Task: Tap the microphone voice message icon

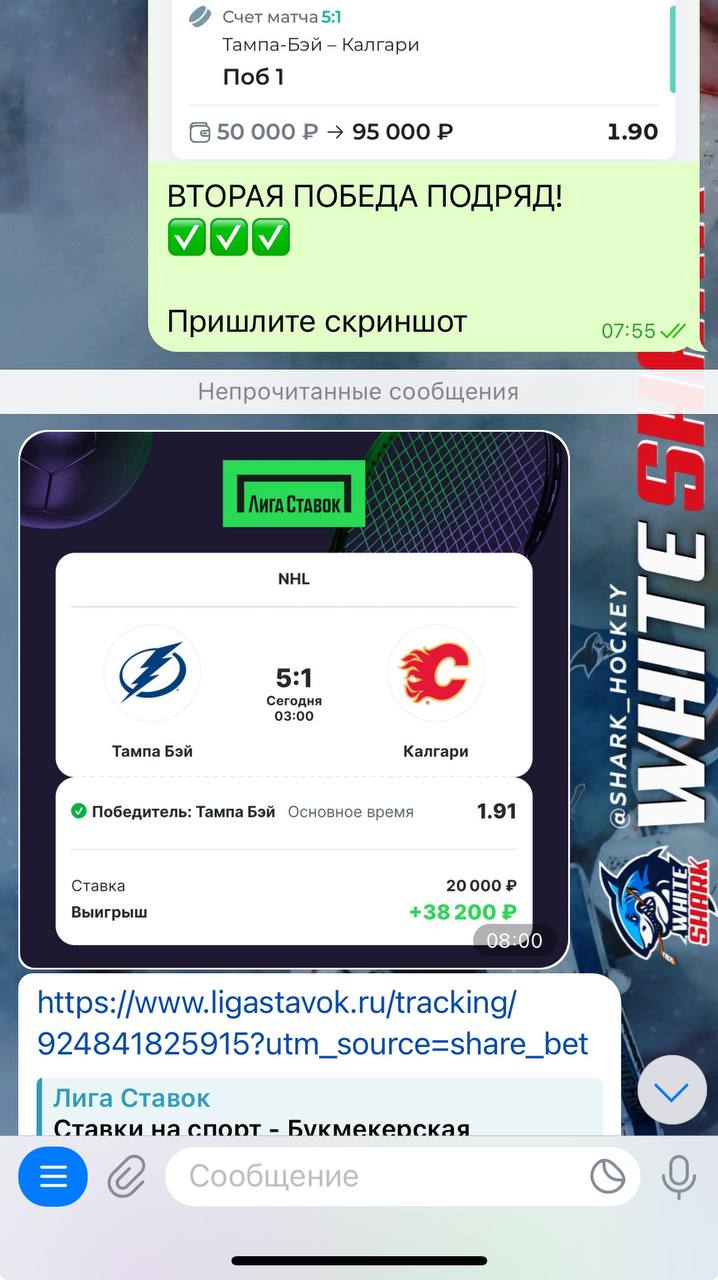Action: tap(679, 1176)
